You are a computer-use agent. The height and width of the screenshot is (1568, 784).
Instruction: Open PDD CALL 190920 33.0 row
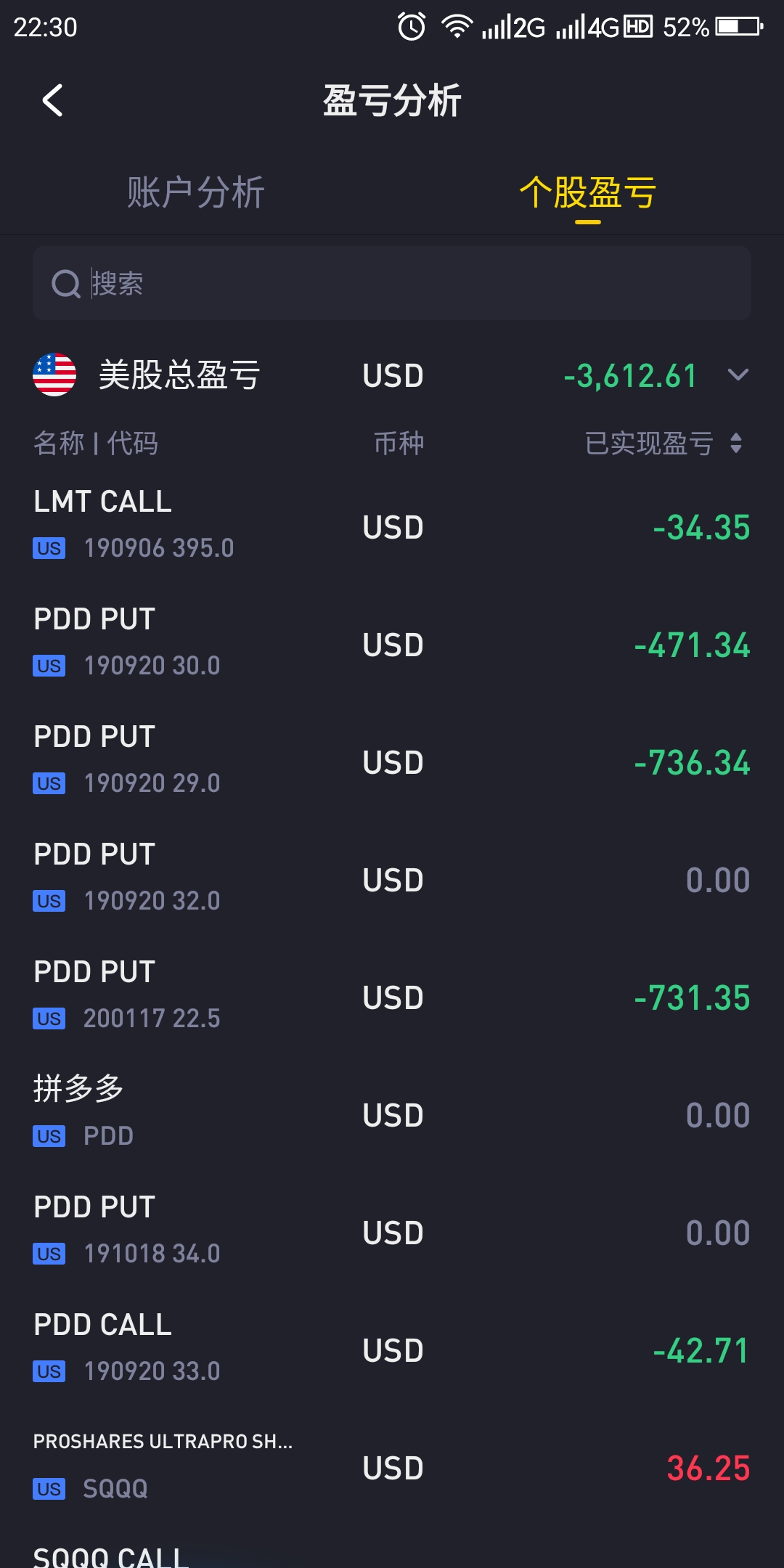[392, 1349]
